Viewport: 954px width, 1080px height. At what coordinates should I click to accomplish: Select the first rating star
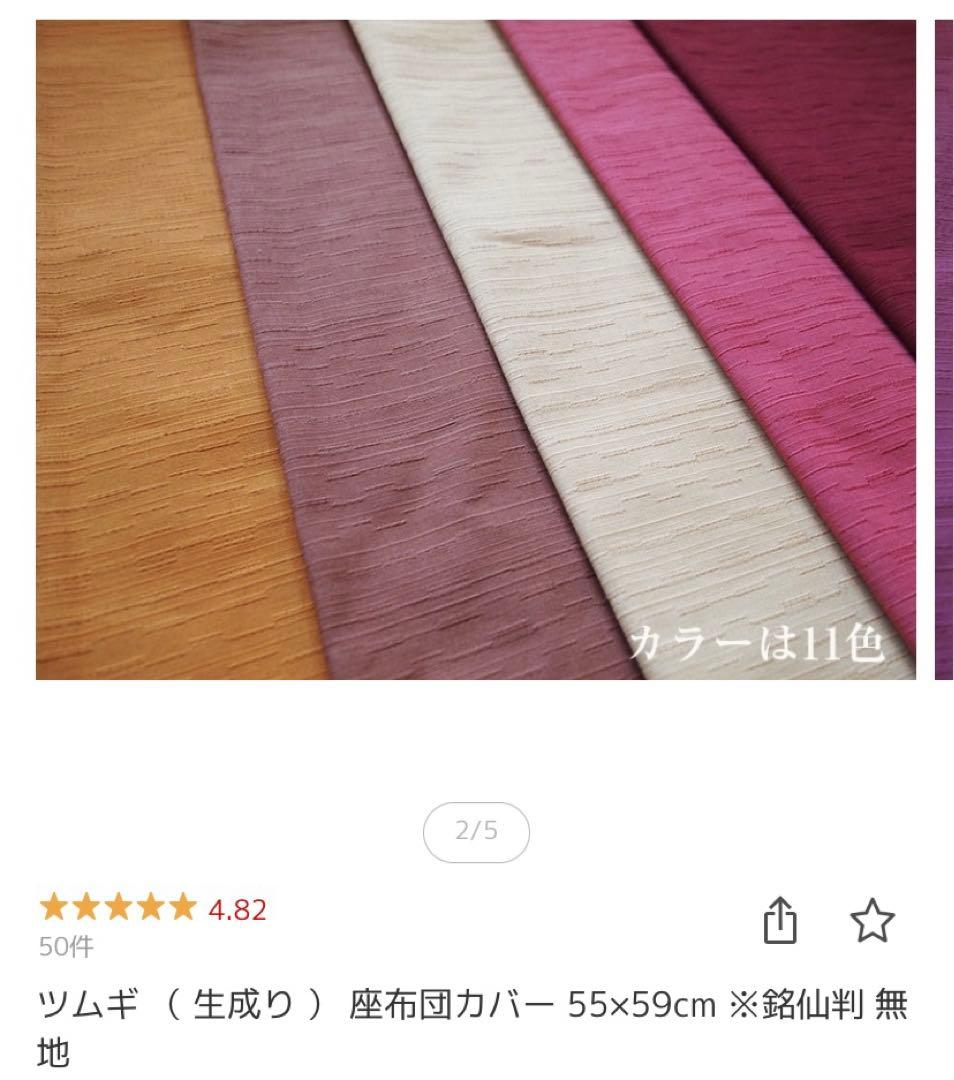(52, 907)
